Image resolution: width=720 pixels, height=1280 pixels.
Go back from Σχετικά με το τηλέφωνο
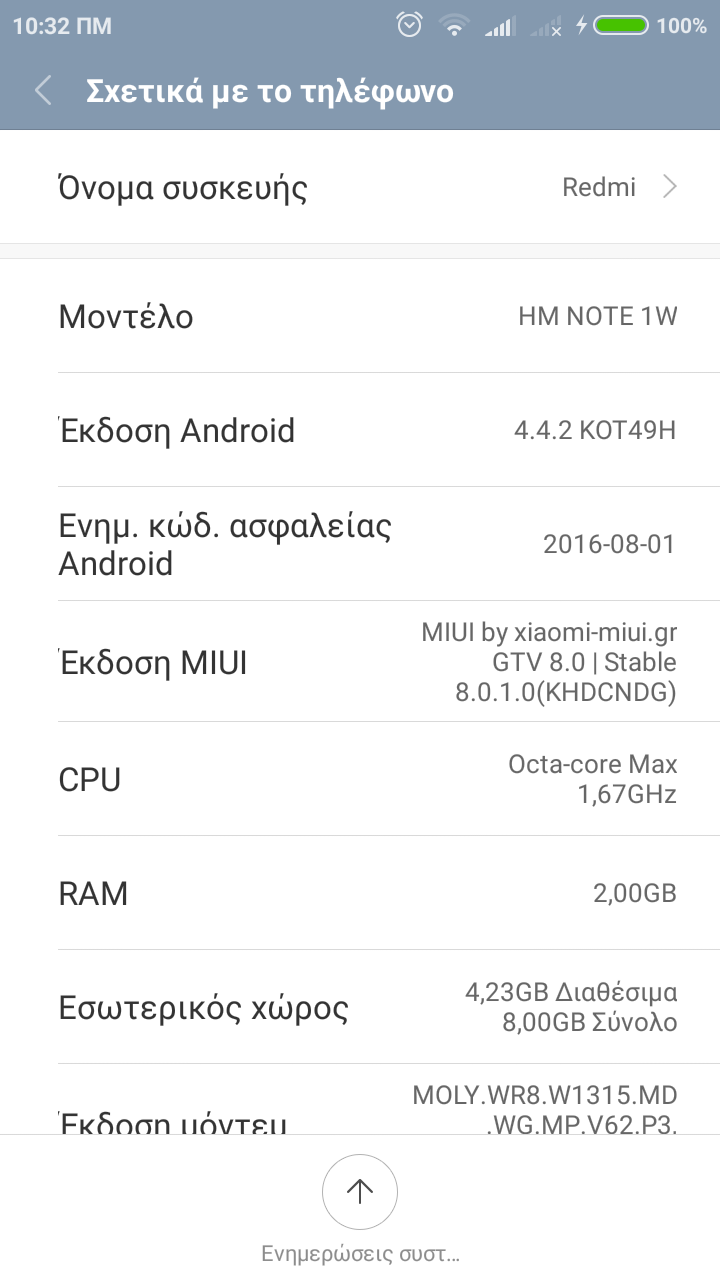43,91
